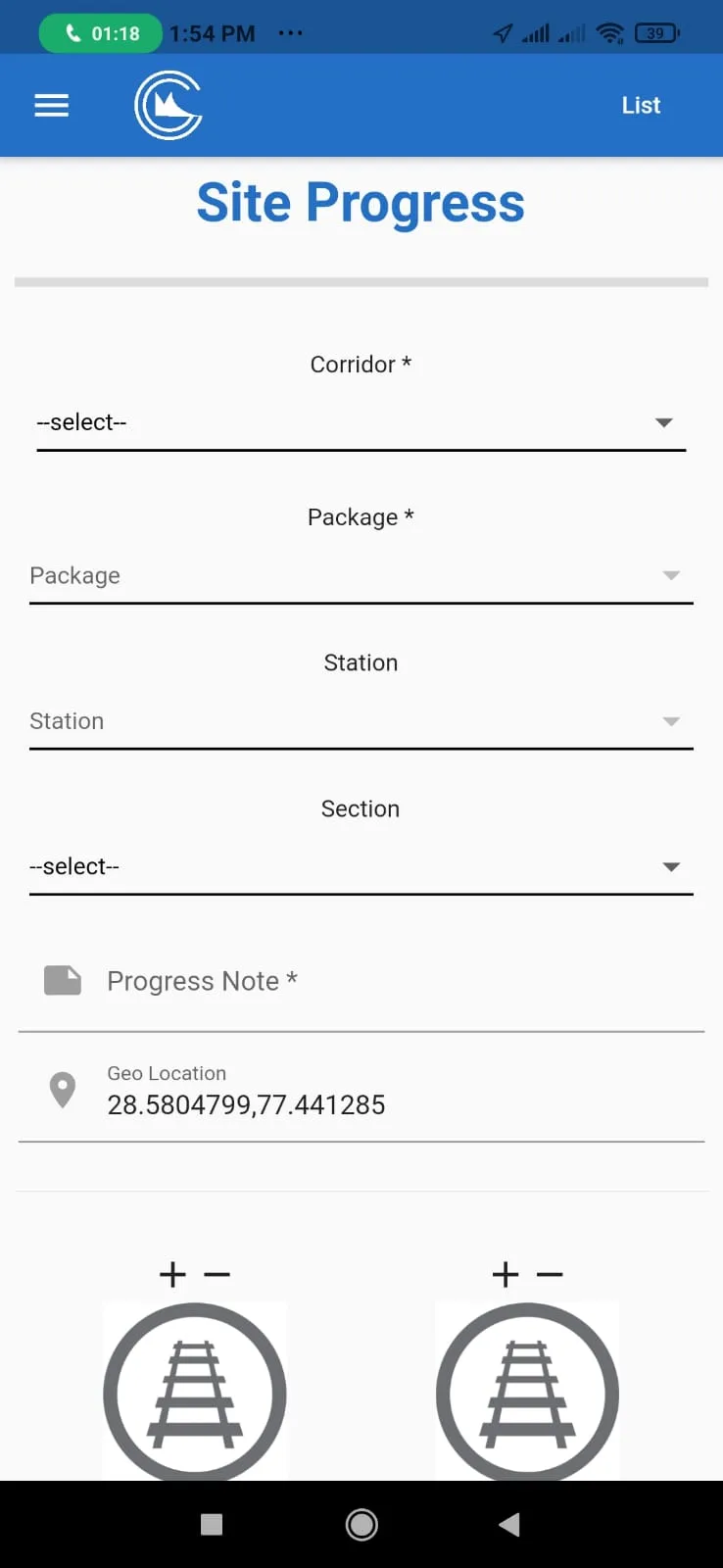Open the Package dropdown
The image size is (723, 1568).
point(361,575)
